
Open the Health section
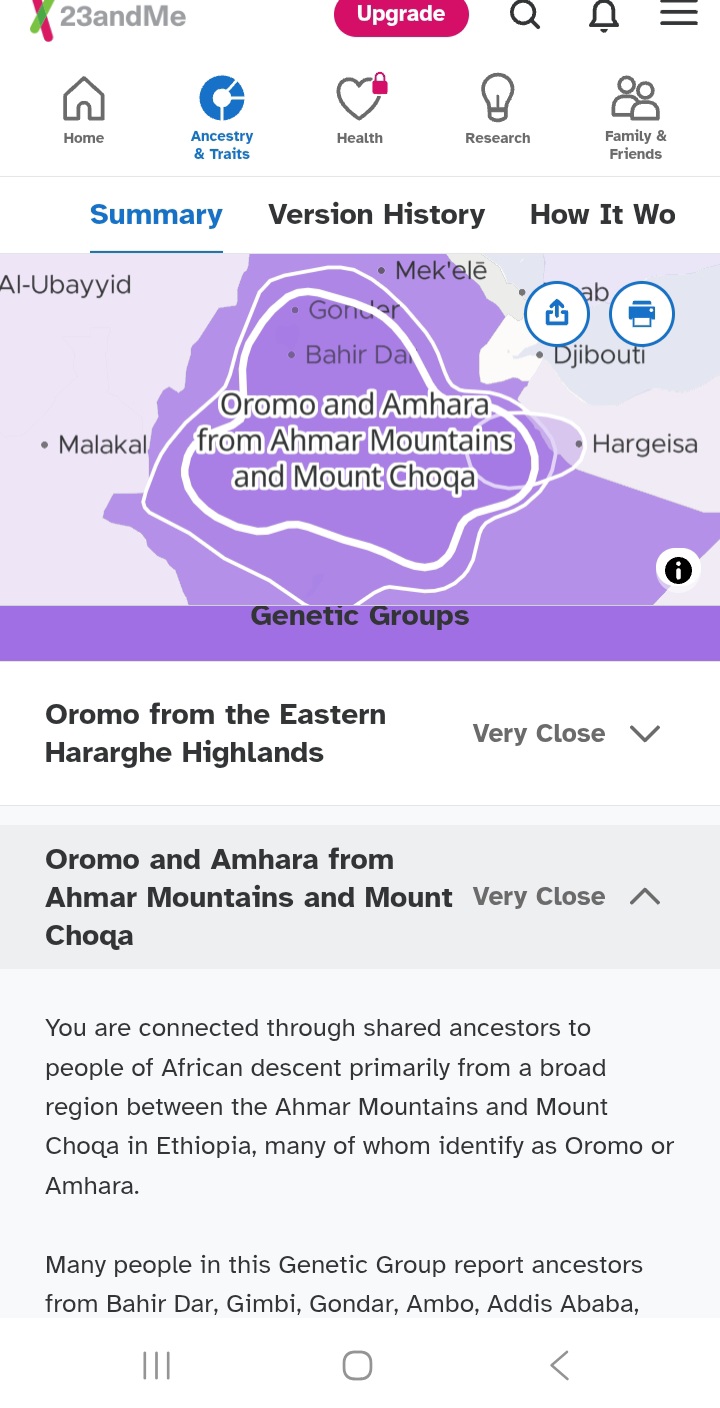[360, 112]
